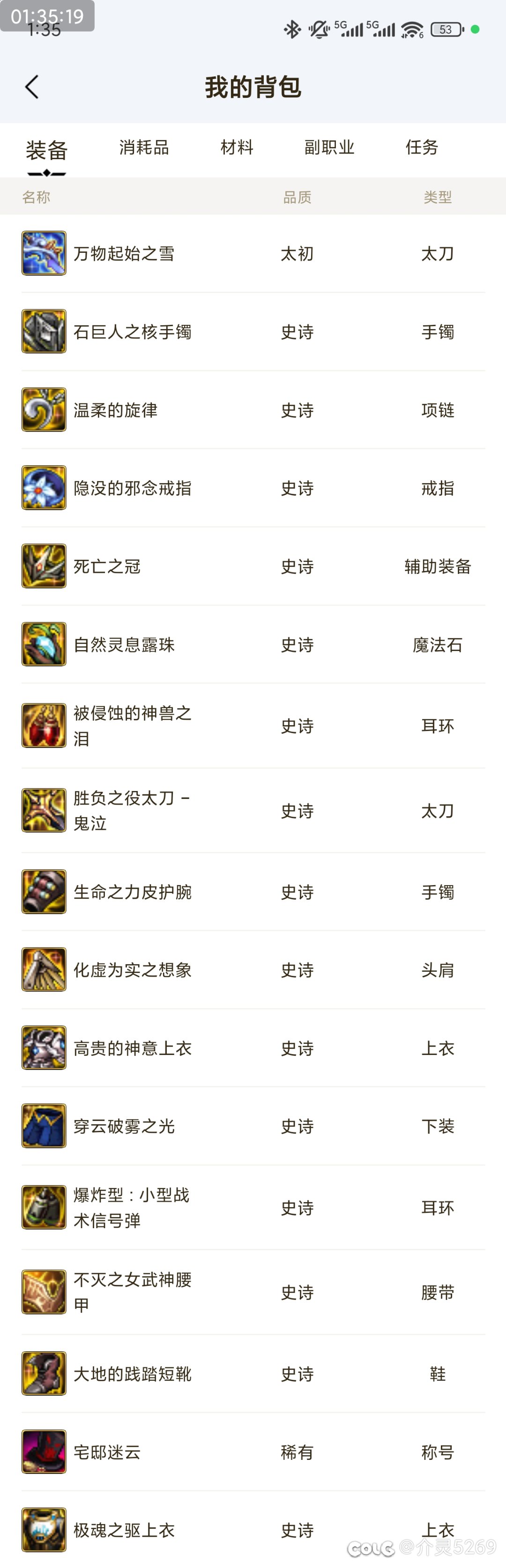This screenshot has height=1568, width=506.
Task: Open the 隐没的邪念戒指 row
Action: [132, 488]
